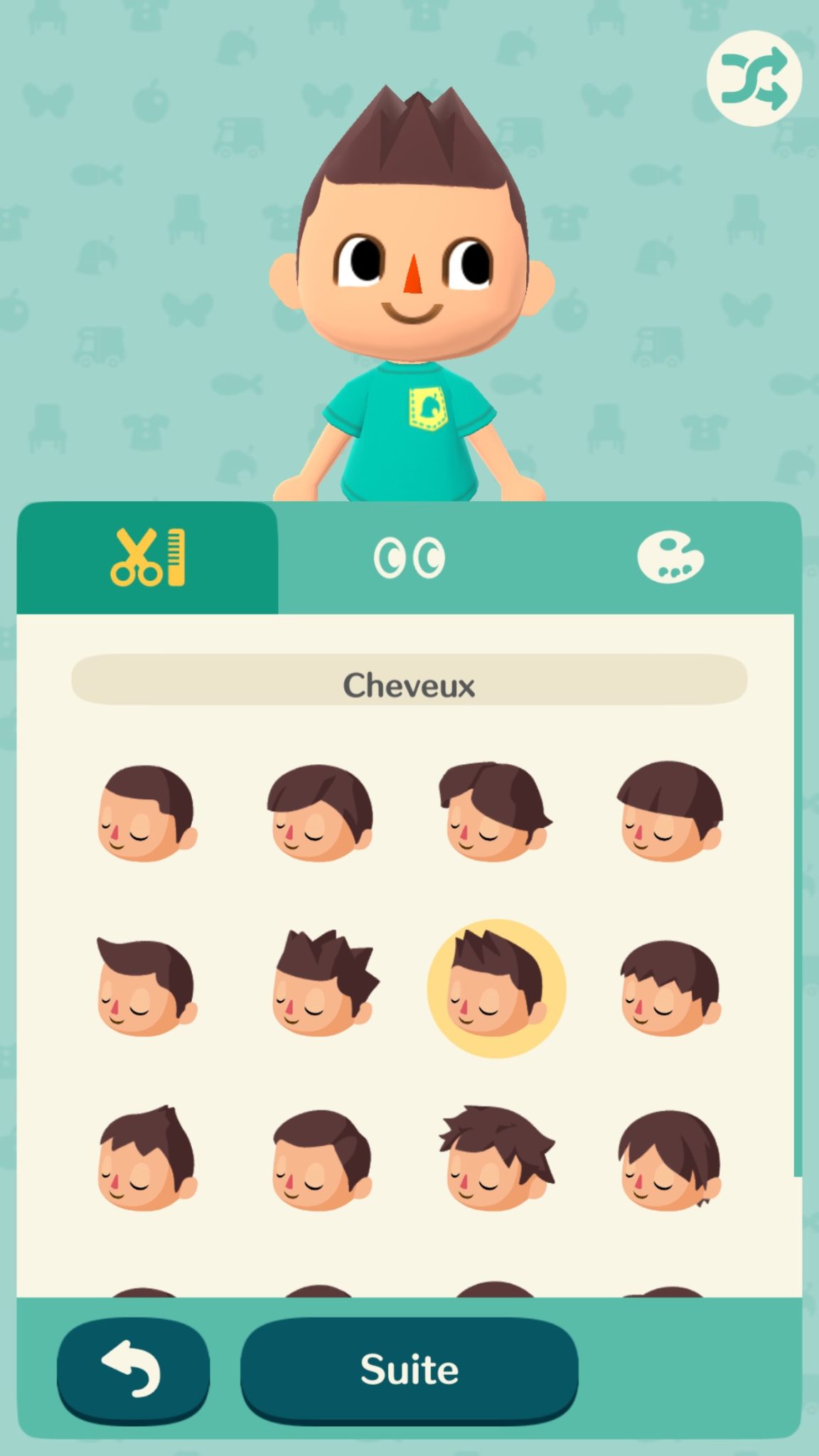Image resolution: width=819 pixels, height=1456 pixels.
Task: Select the scissors and comb hair tab
Action: pyautogui.click(x=148, y=559)
